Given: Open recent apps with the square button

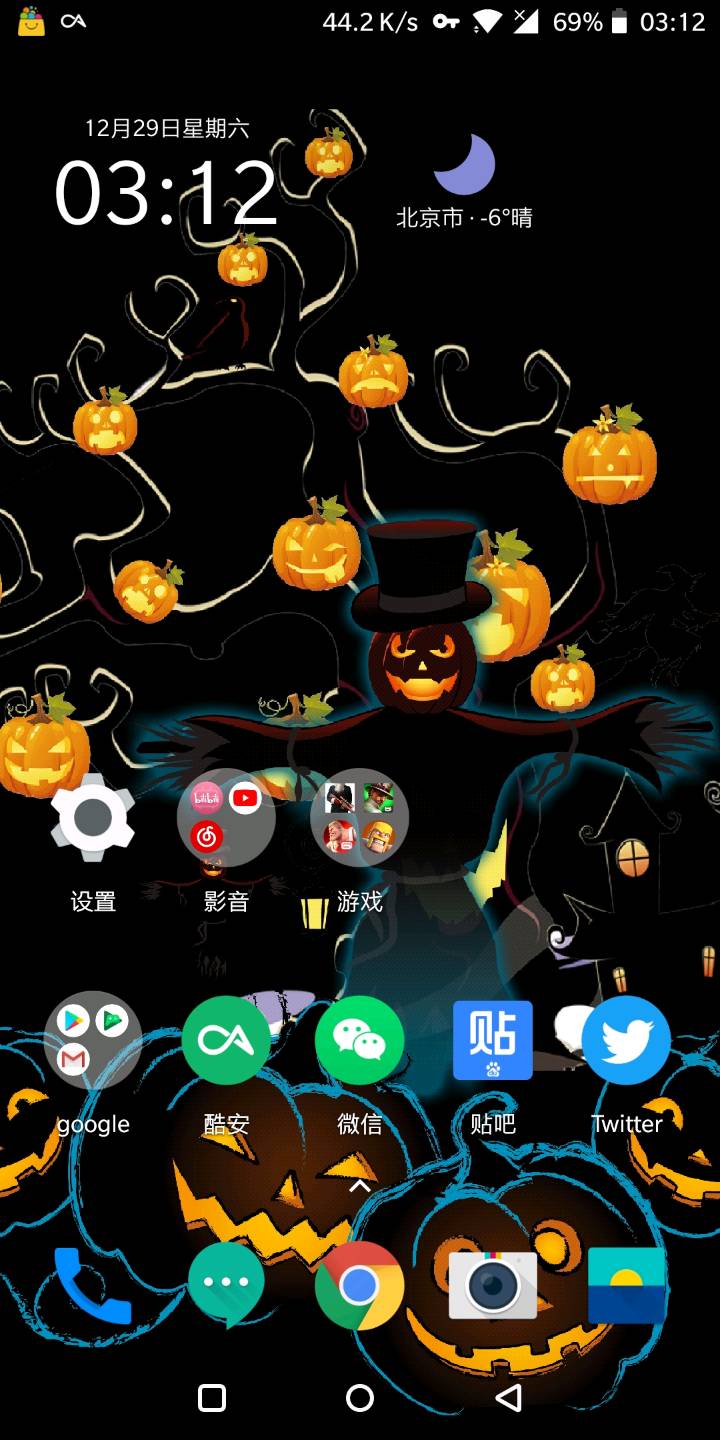Looking at the screenshot, I should point(212,1398).
